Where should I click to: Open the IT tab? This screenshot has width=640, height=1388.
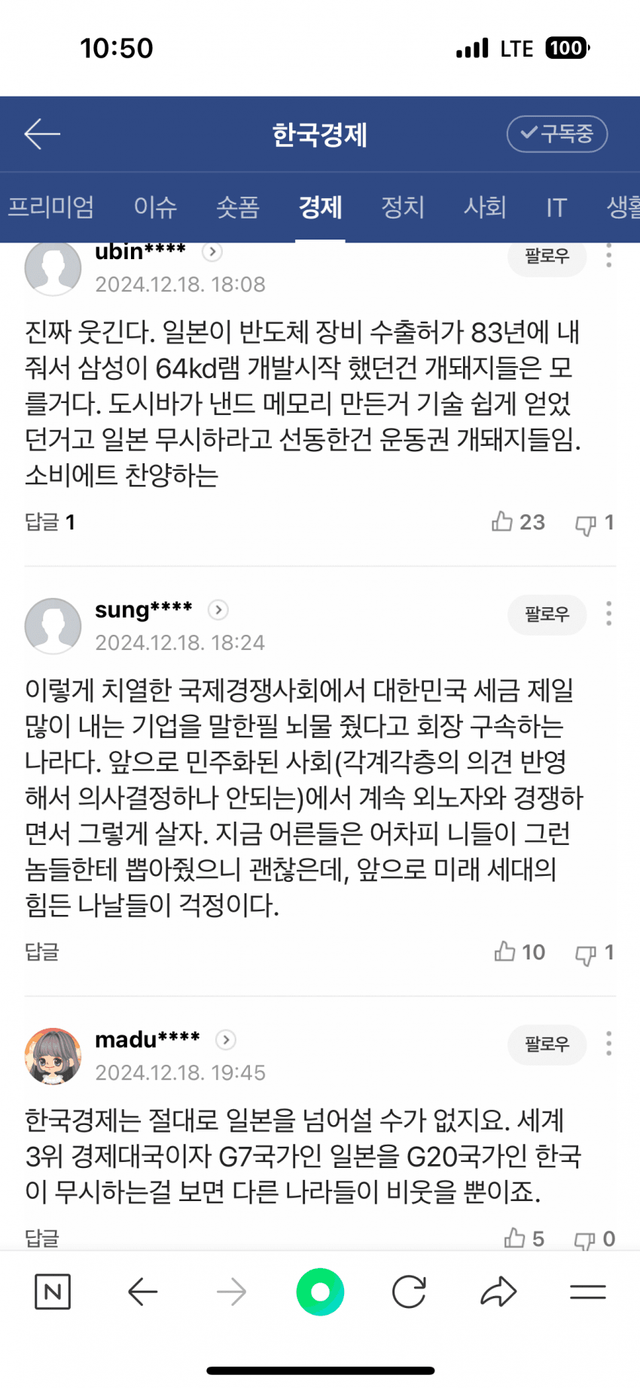click(557, 207)
